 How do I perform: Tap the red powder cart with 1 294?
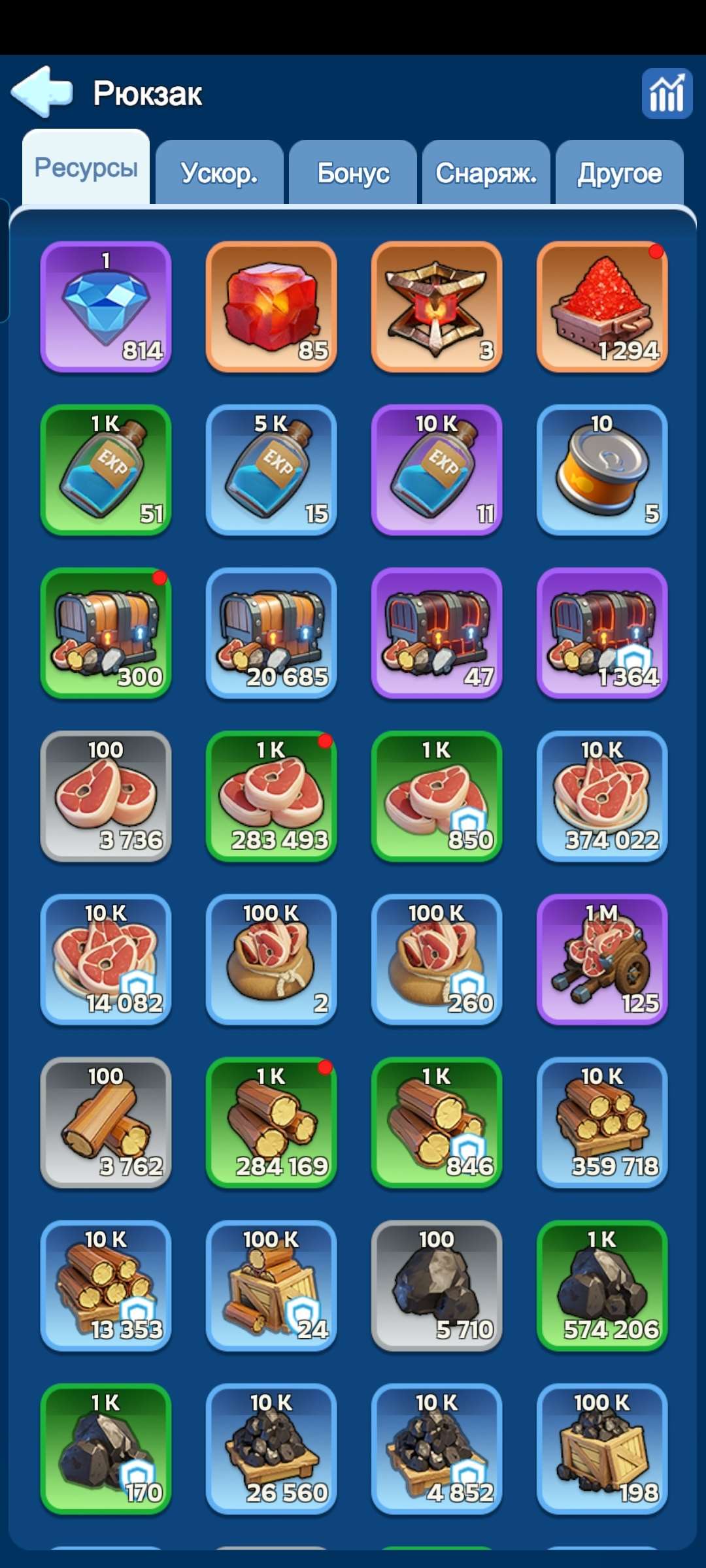click(602, 306)
